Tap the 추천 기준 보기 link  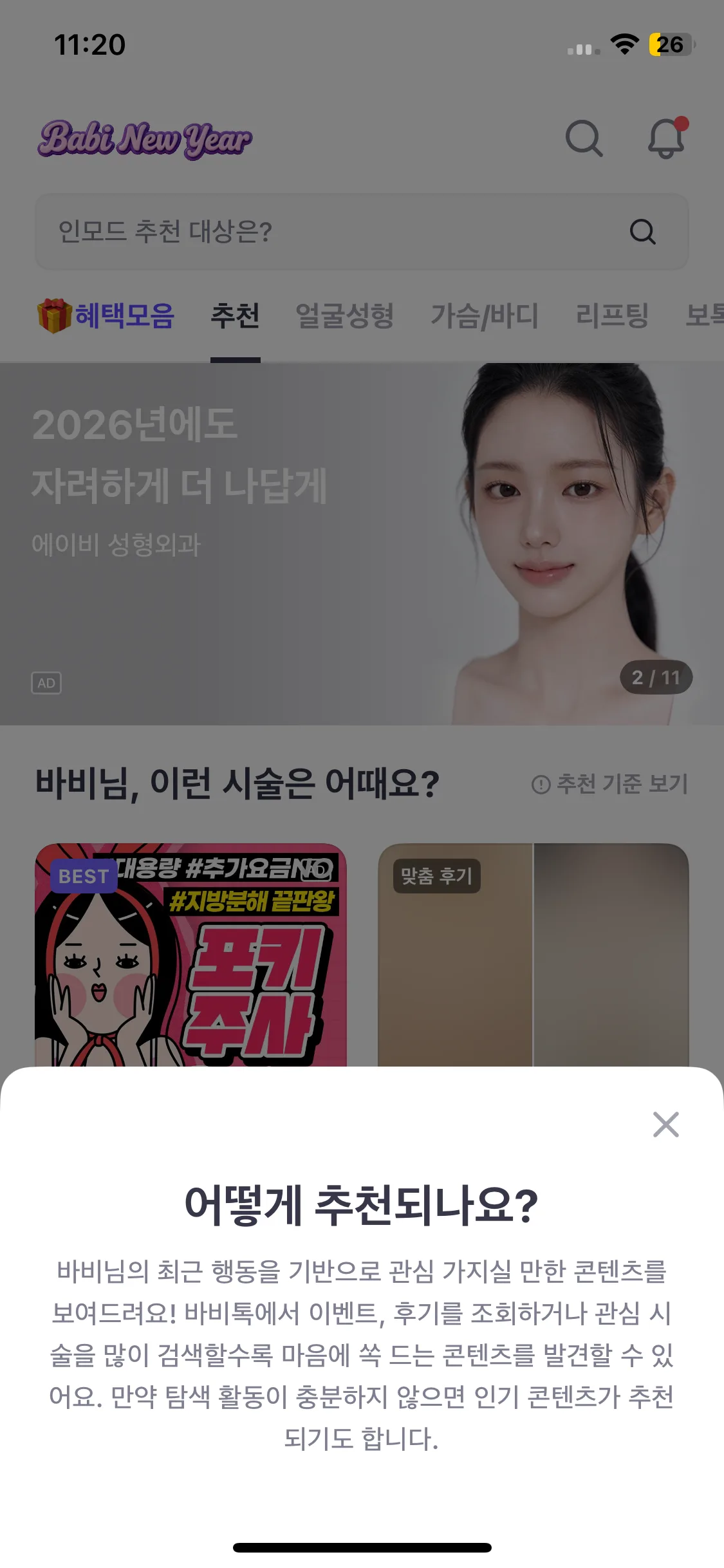click(x=610, y=784)
